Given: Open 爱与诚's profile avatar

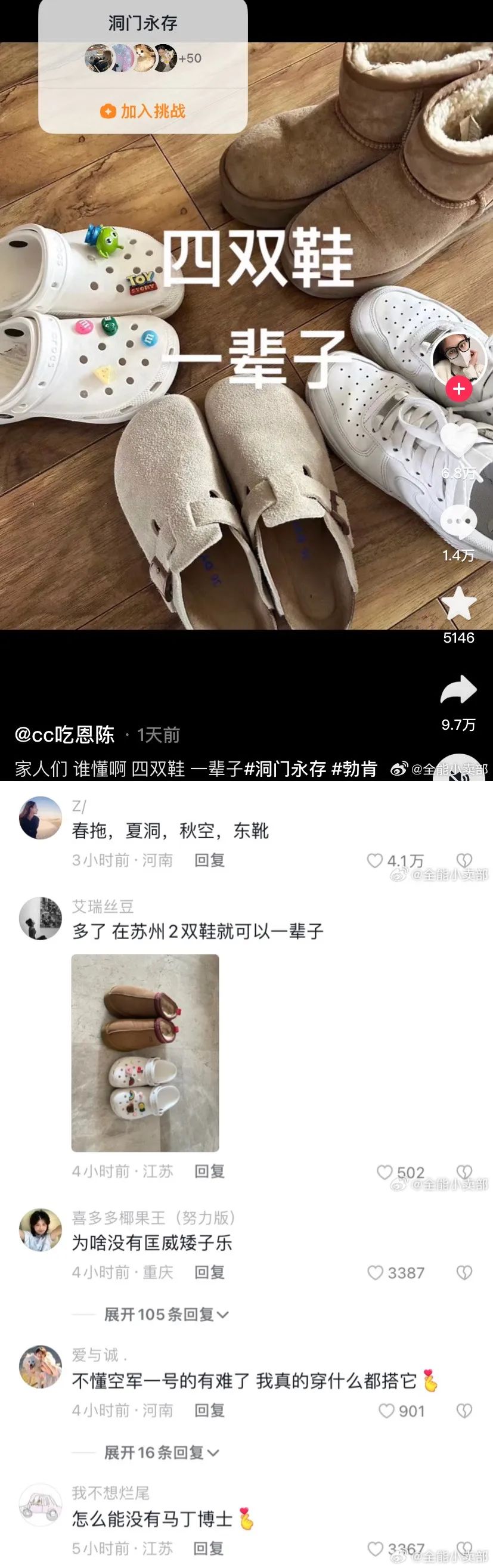Looking at the screenshot, I should [41, 1367].
